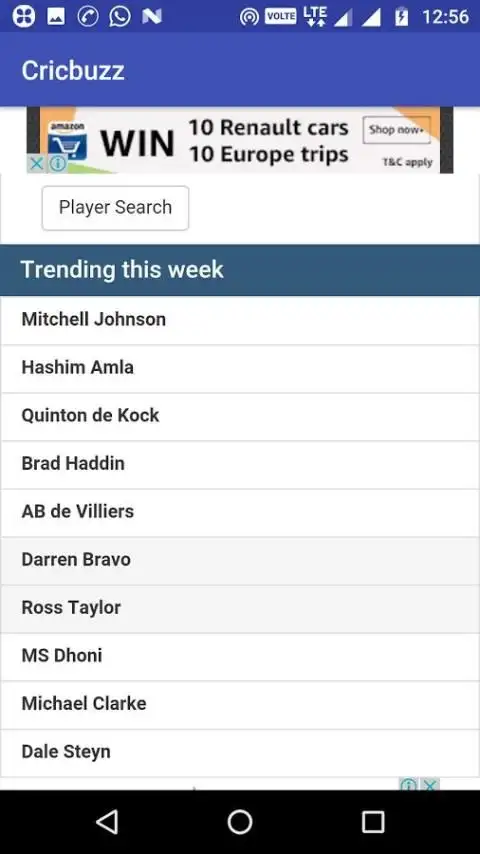Image resolution: width=480 pixels, height=854 pixels.
Task: Open recent apps from the navigation bar
Action: click(373, 822)
